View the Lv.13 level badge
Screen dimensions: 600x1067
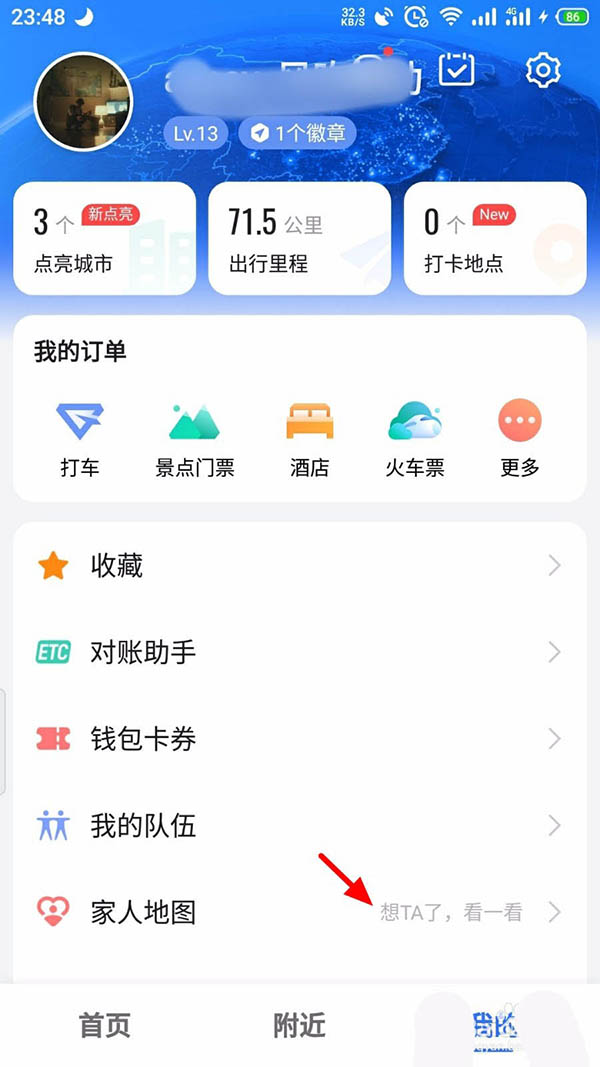pyautogui.click(x=196, y=133)
